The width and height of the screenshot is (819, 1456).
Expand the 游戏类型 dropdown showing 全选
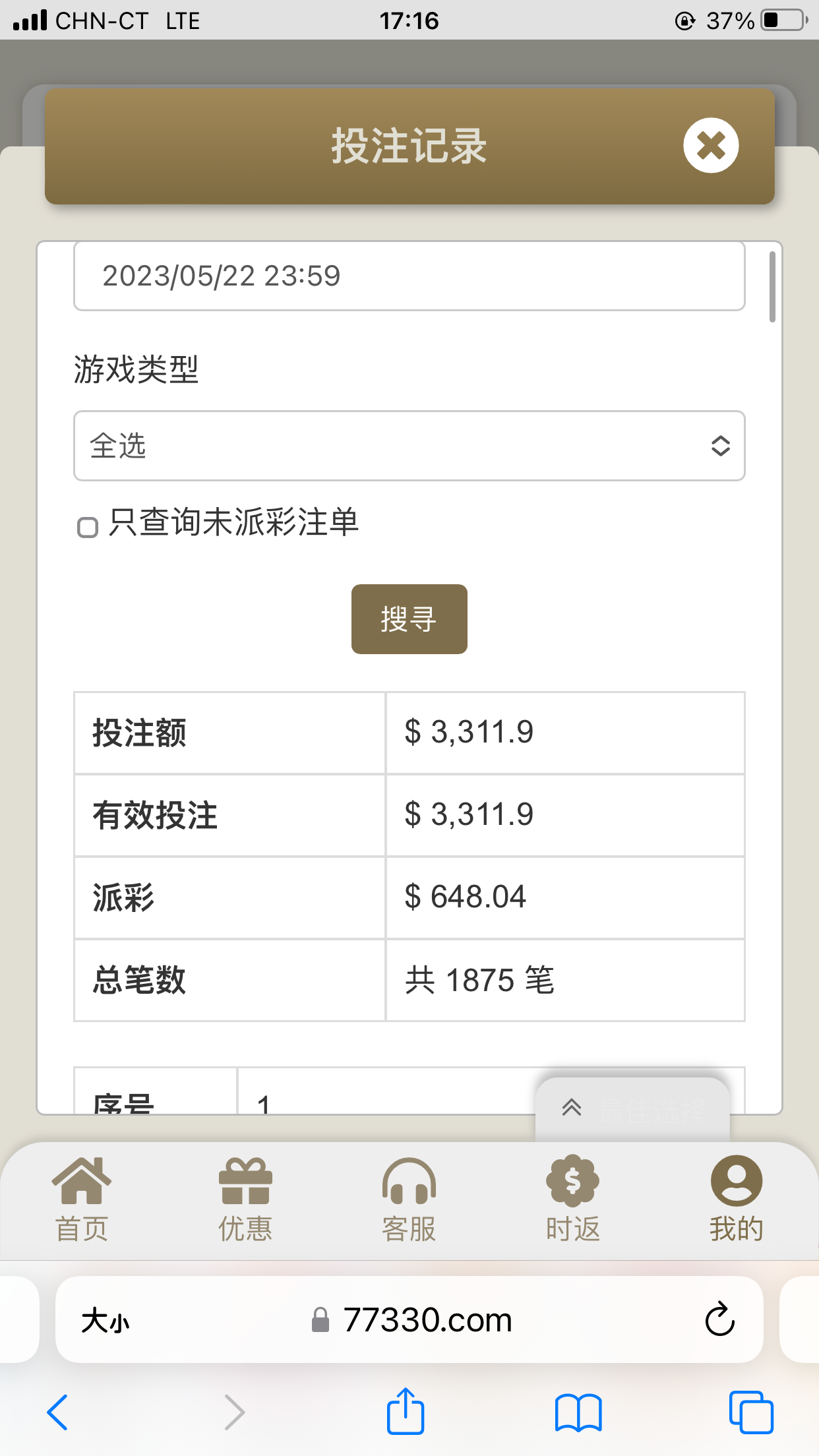tap(409, 446)
